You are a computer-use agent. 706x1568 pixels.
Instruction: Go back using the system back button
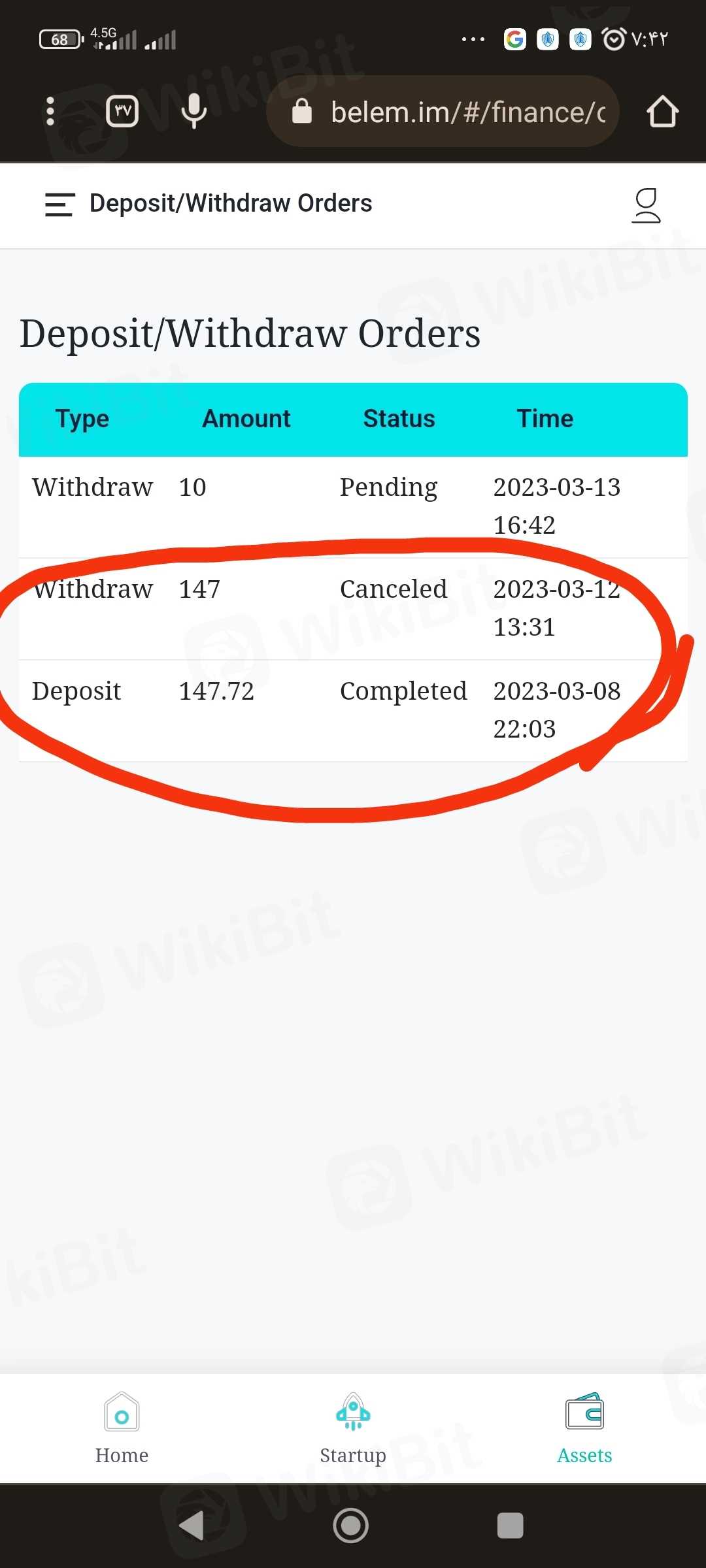point(193,1526)
